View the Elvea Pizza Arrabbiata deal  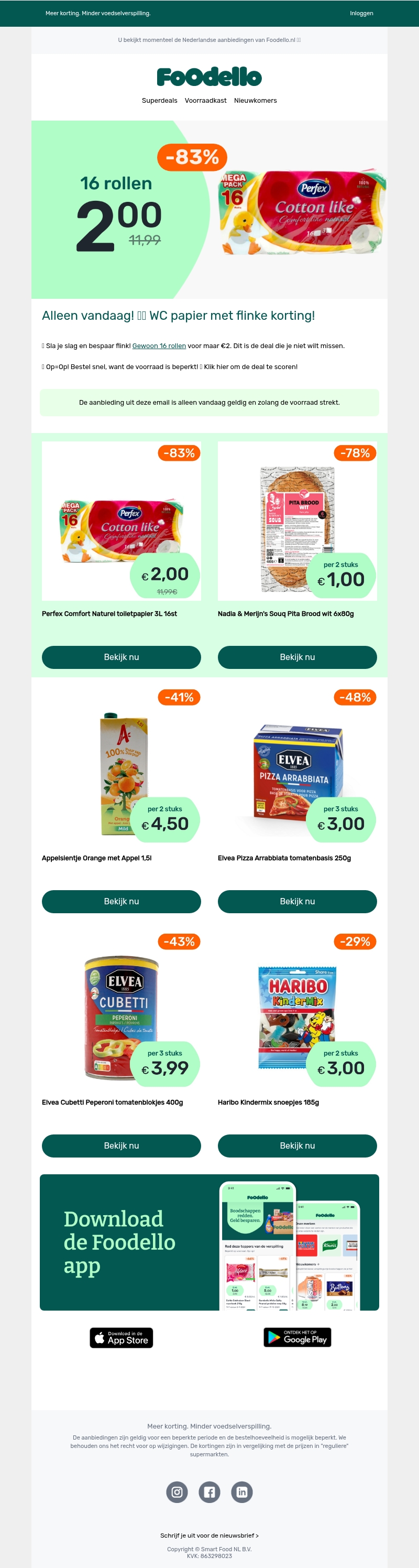tap(297, 901)
